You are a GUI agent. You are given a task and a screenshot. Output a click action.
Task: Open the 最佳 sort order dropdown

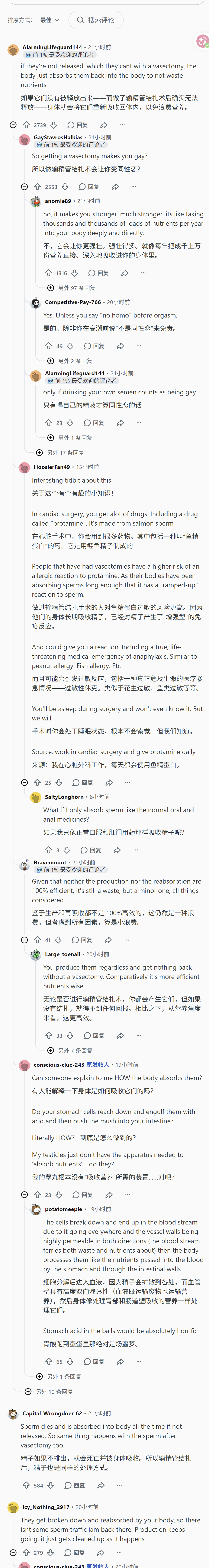tap(50, 20)
